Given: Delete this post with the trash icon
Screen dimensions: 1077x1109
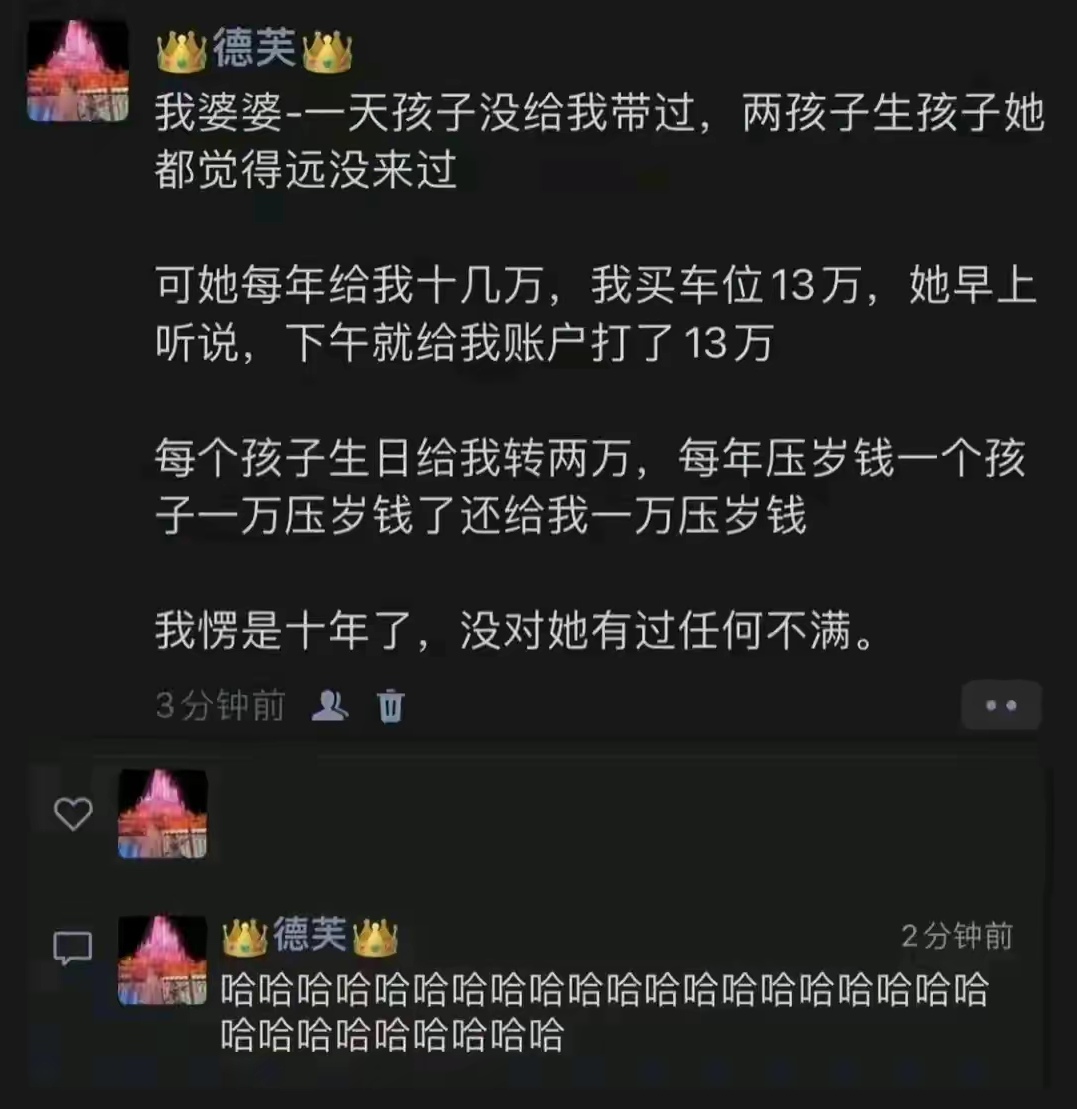Looking at the screenshot, I should (390, 706).
